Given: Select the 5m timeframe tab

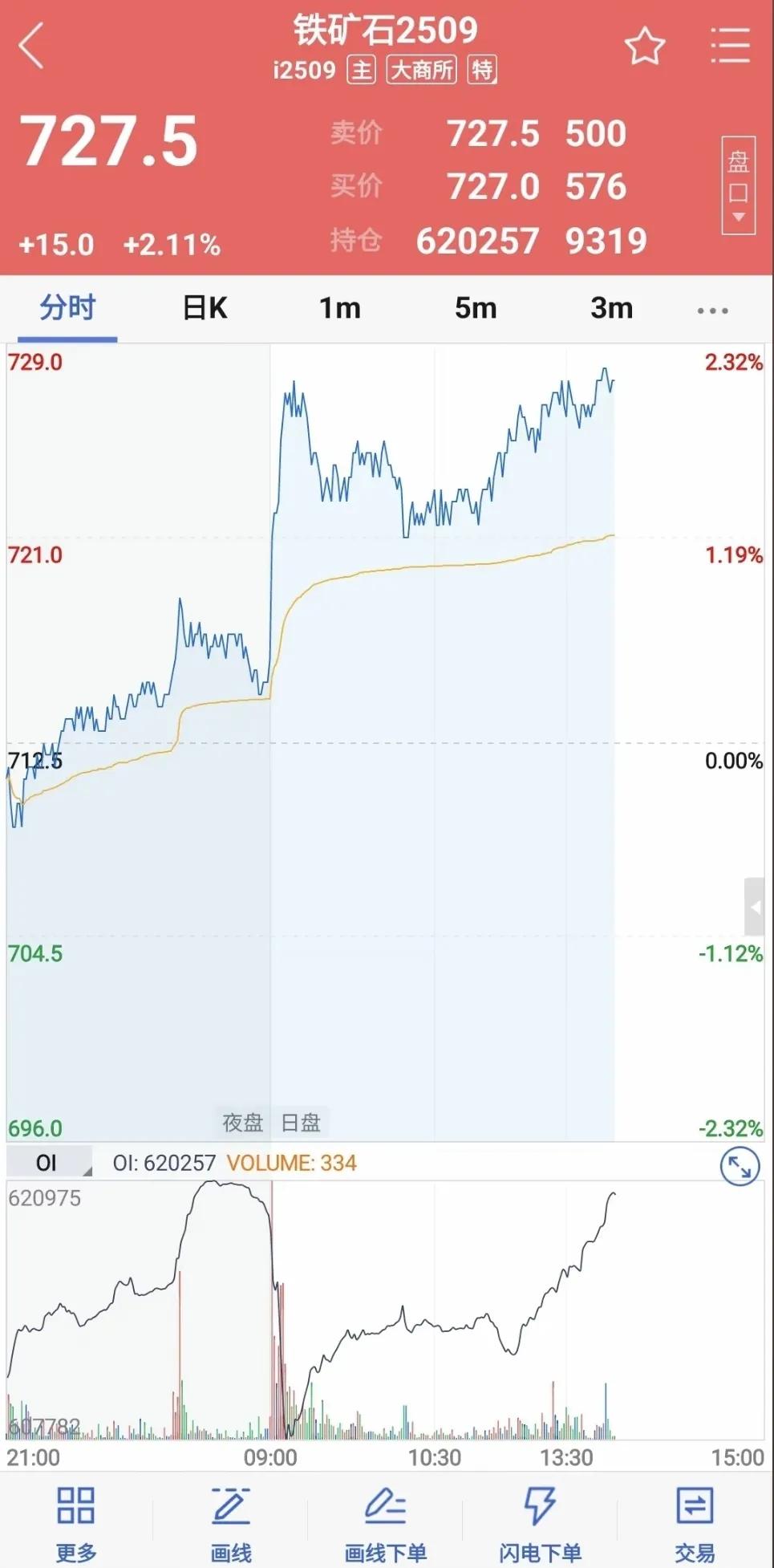Looking at the screenshot, I should [475, 307].
